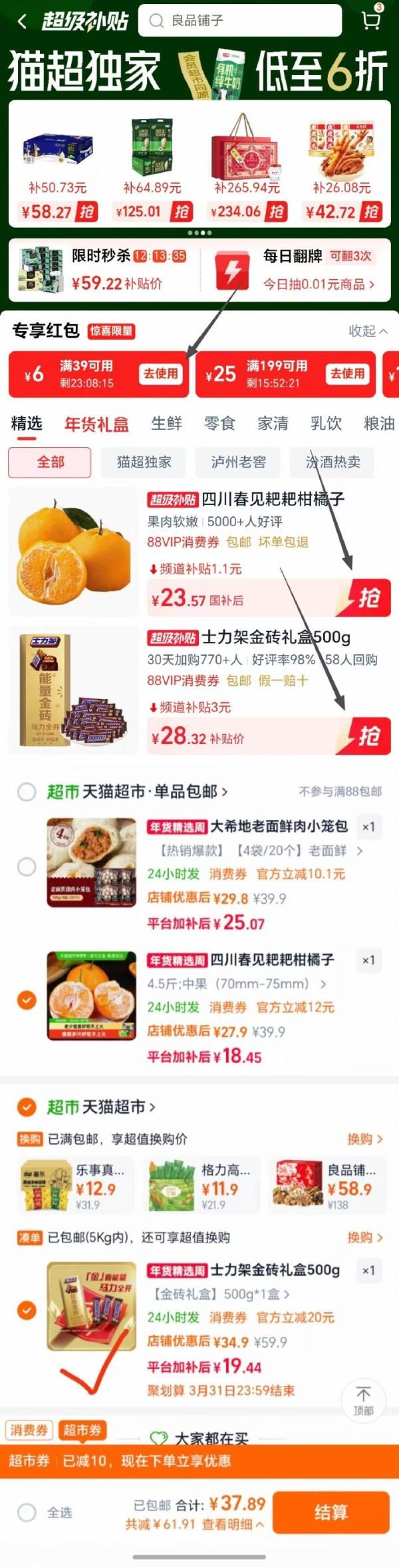The image size is (399, 1568).
Task: Select the 猫超独家 filter chip
Action: click(x=144, y=462)
